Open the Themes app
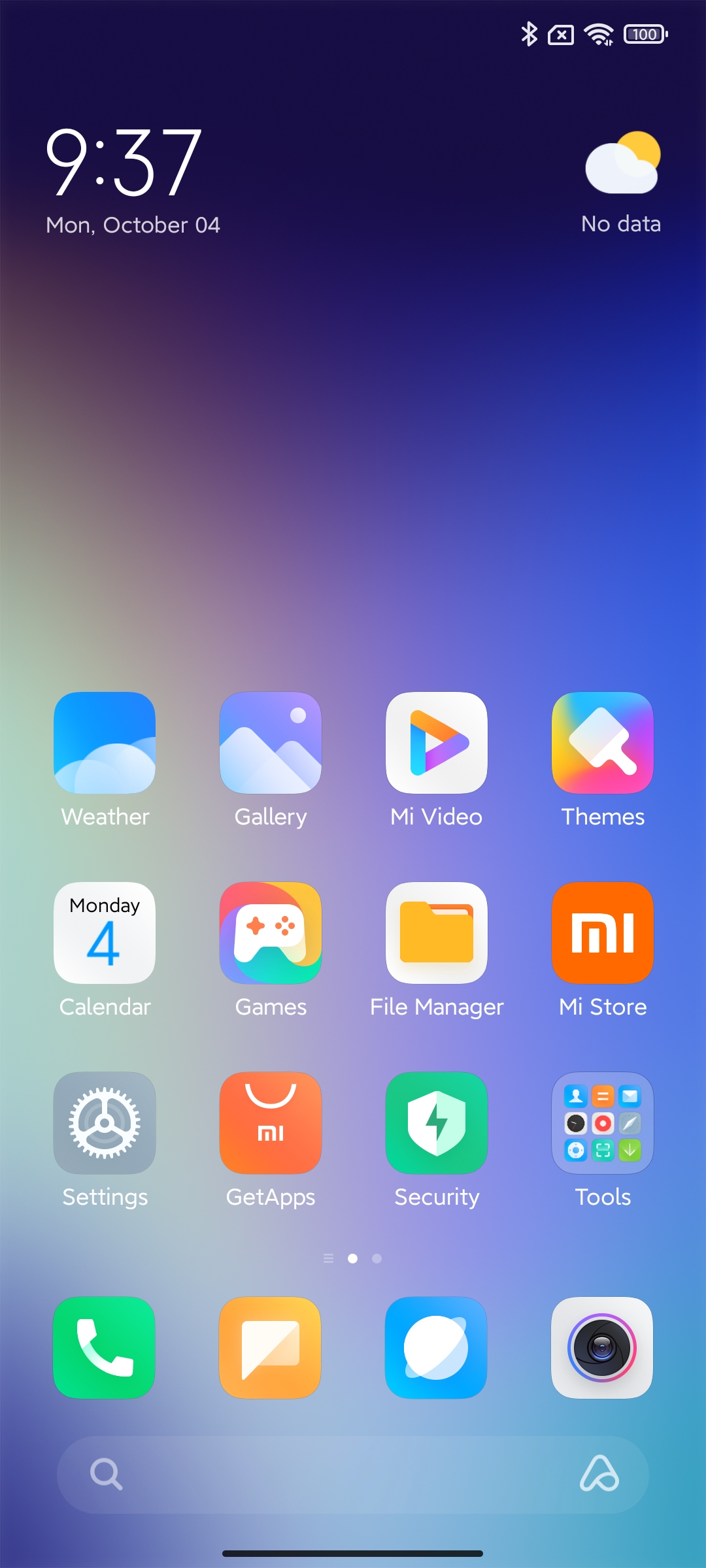 603,743
